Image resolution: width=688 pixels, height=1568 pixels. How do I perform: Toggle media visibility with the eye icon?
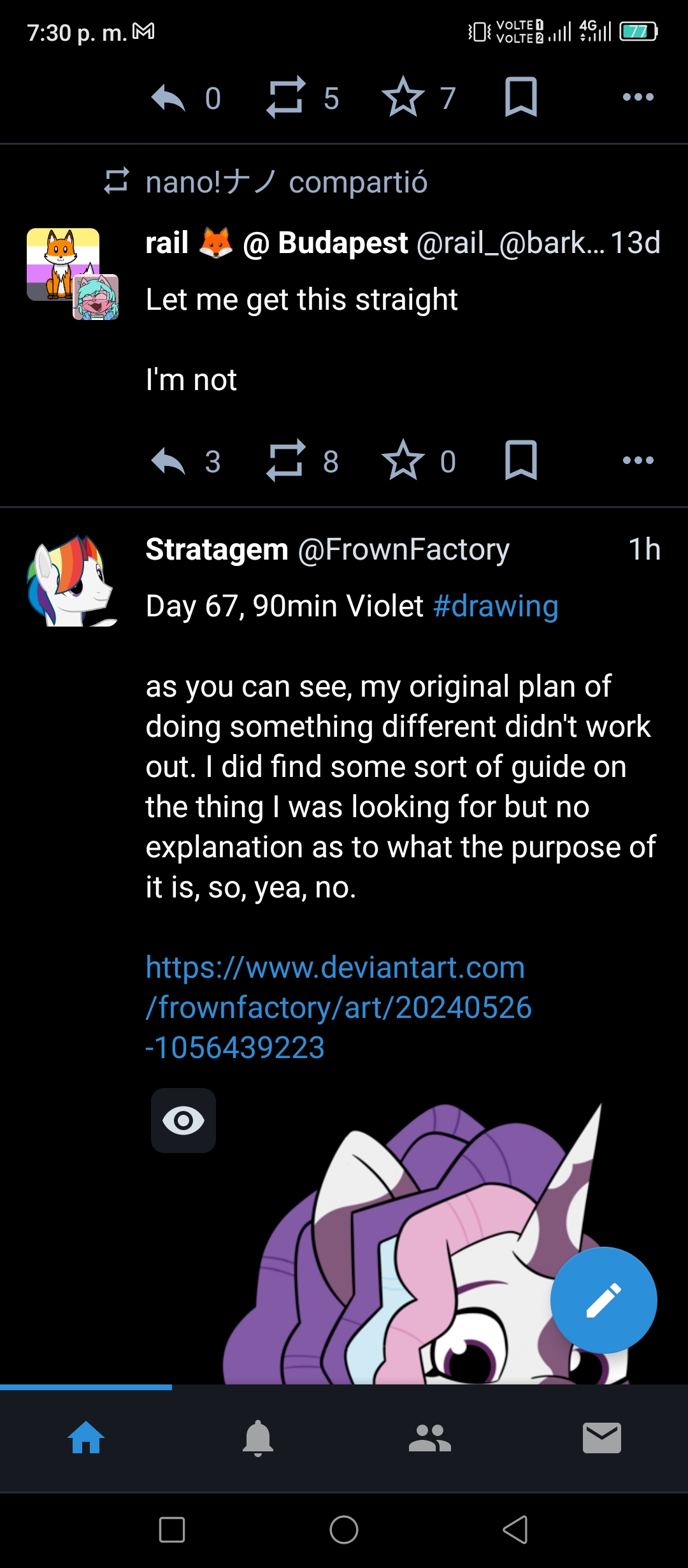pos(183,1121)
